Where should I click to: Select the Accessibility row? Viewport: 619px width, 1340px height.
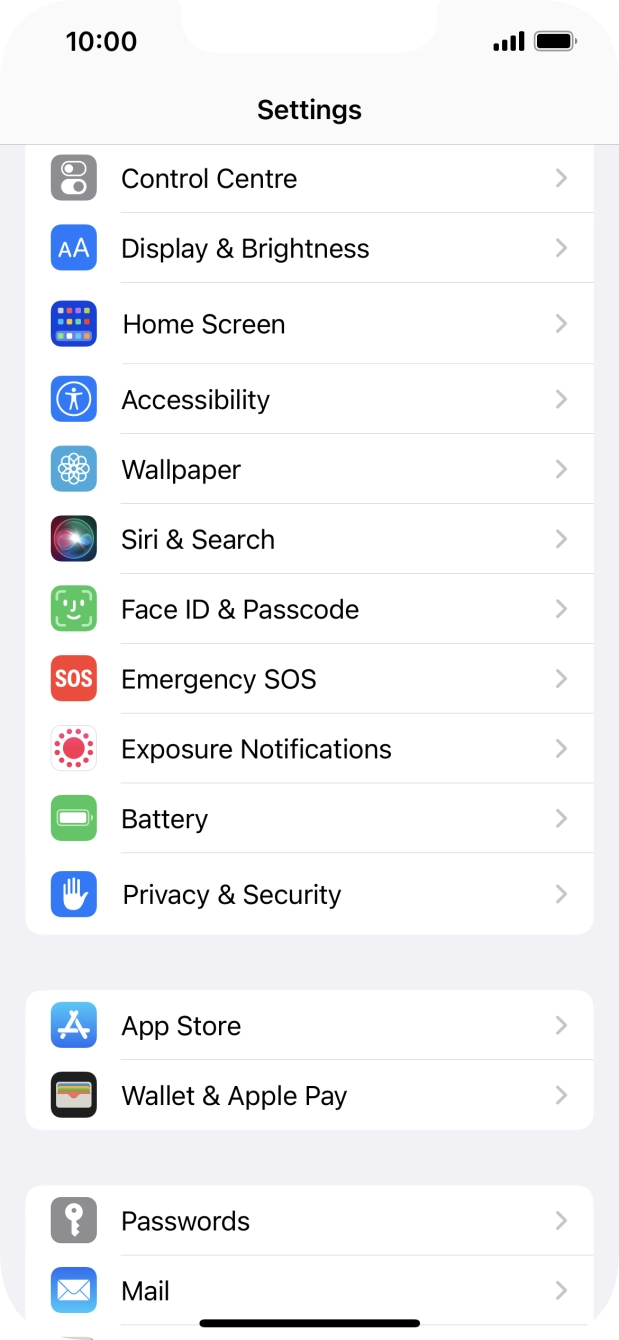(309, 399)
